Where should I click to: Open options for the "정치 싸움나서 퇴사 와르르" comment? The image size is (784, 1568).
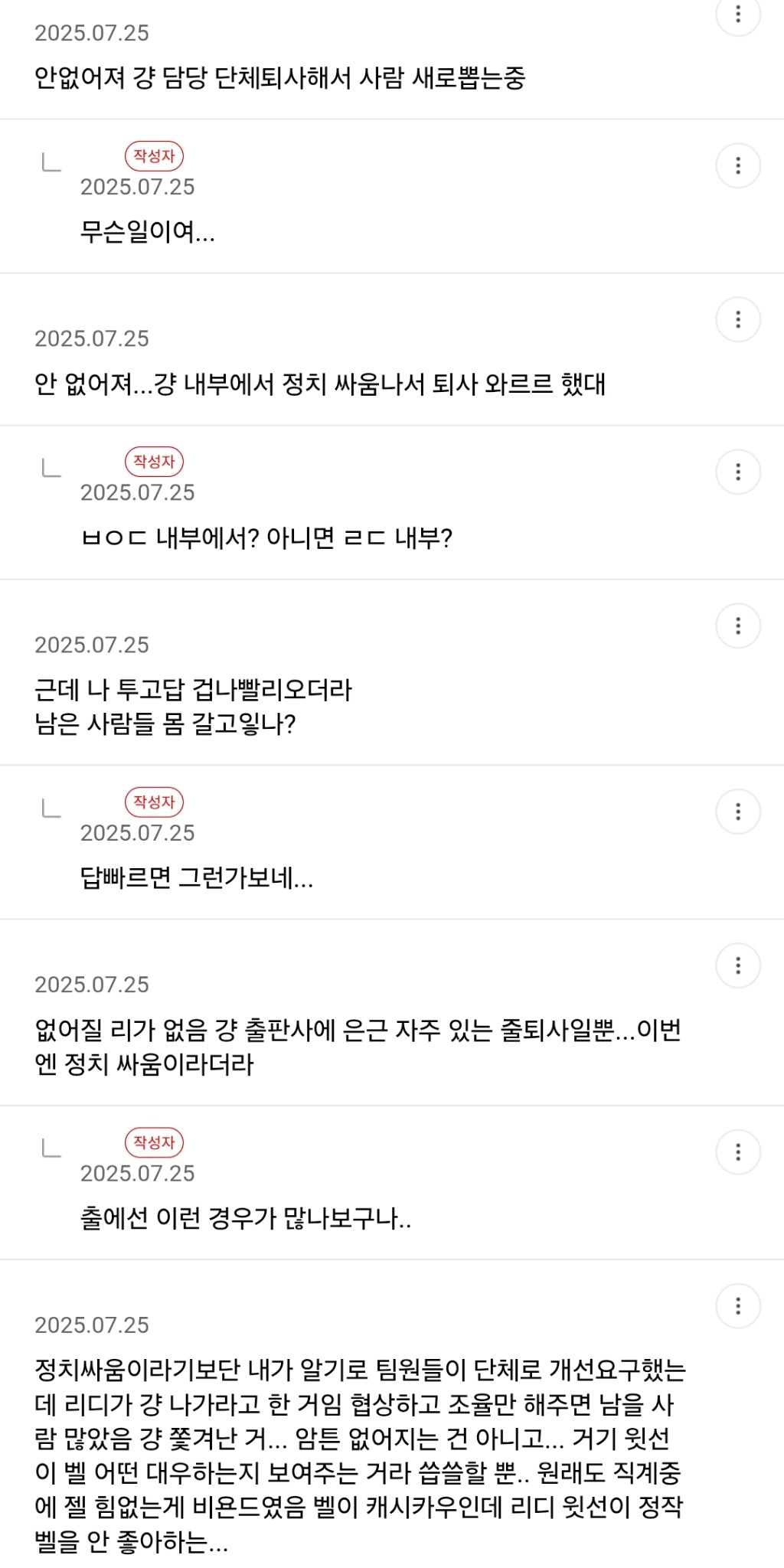pyautogui.click(x=737, y=322)
